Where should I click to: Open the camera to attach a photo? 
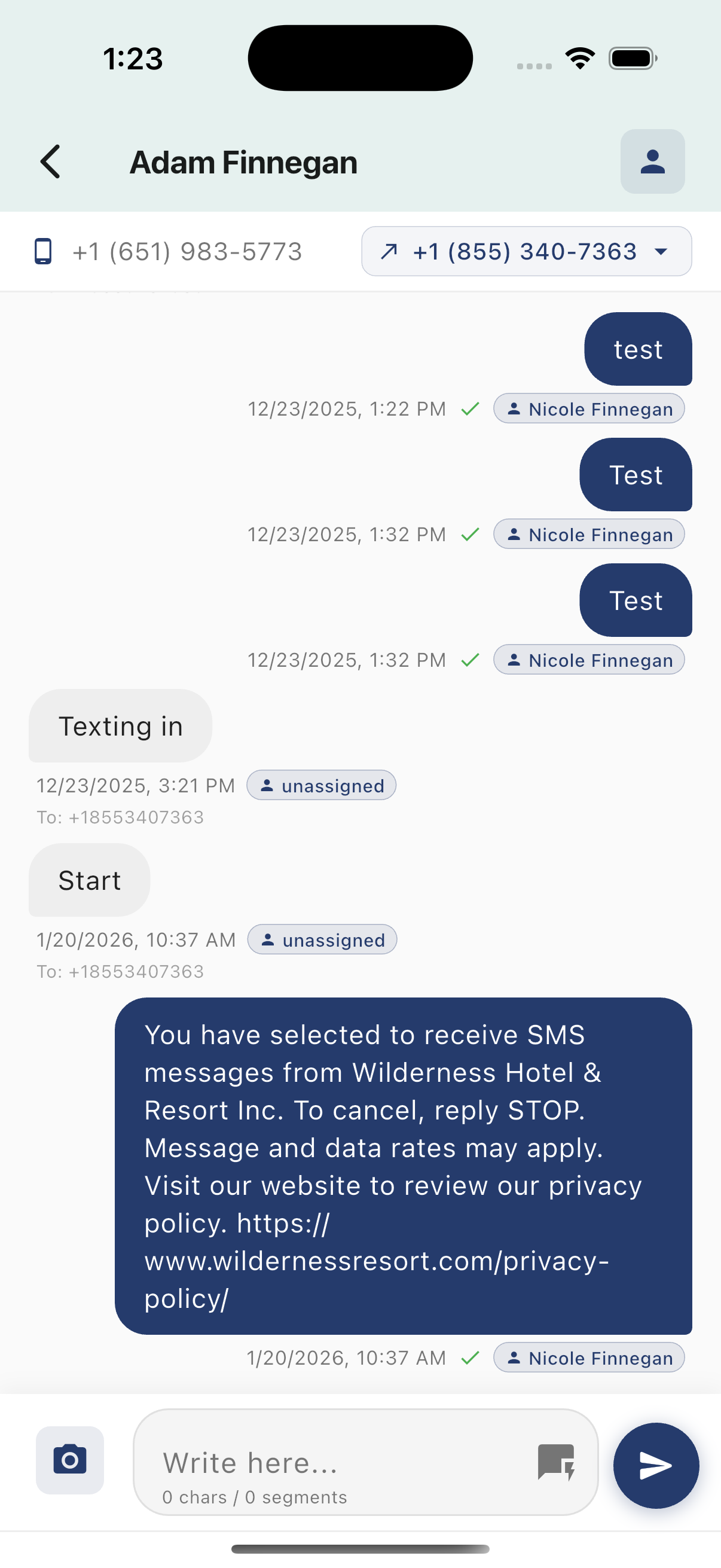pos(70,1460)
